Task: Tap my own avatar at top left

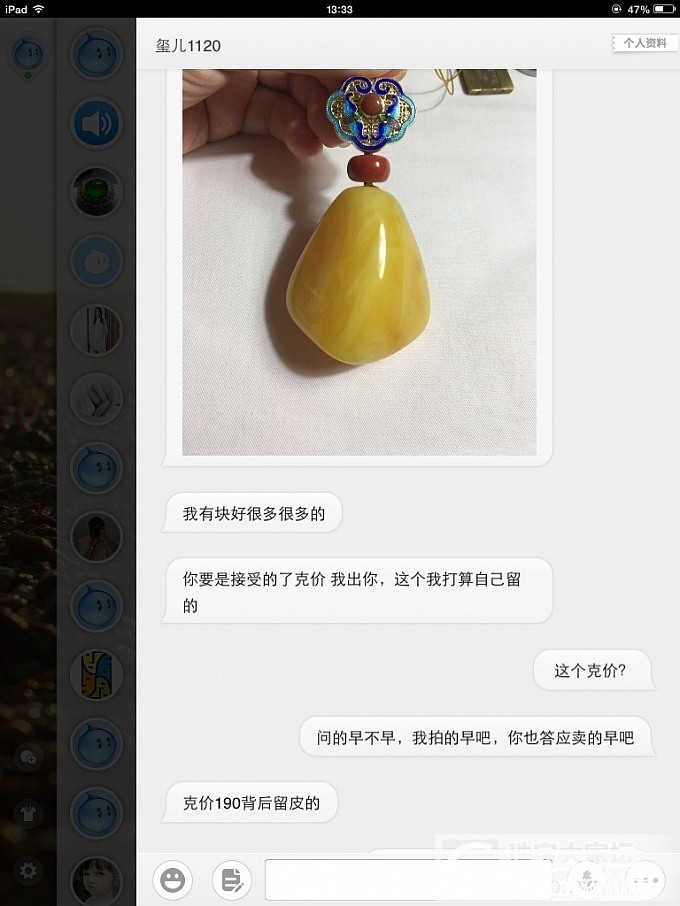Action: [28, 52]
